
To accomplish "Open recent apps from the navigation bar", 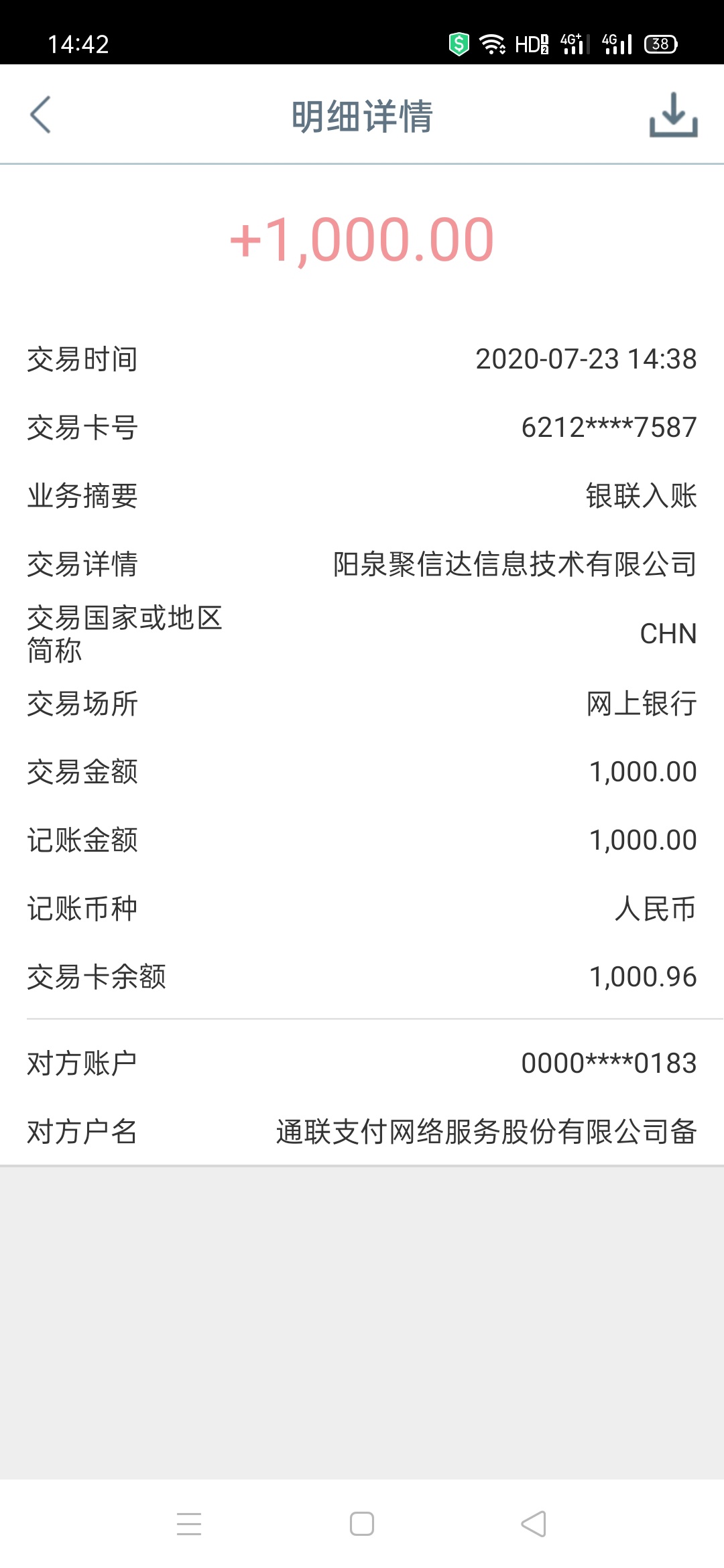I will pyautogui.click(x=189, y=1524).
